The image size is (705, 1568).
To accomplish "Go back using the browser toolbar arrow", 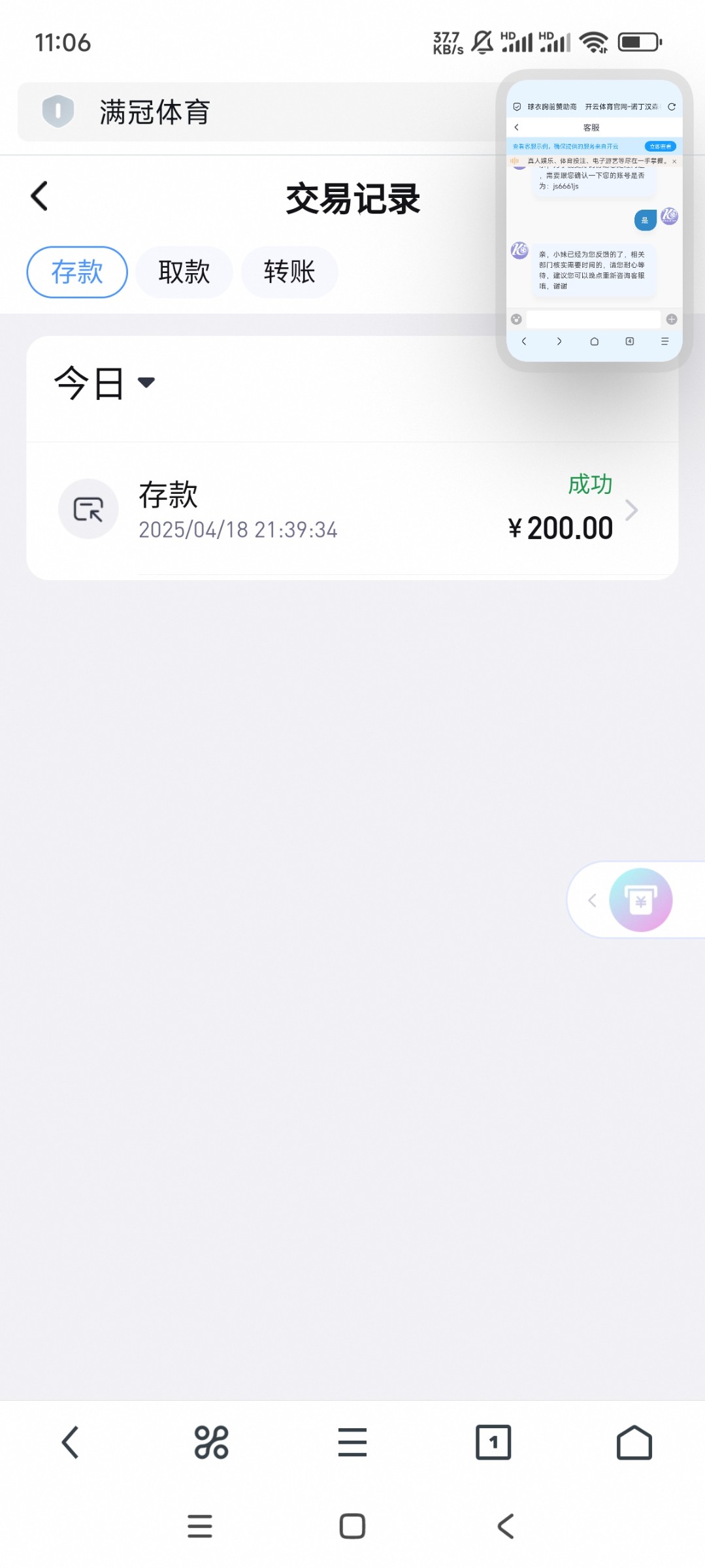I will click(70, 1442).
